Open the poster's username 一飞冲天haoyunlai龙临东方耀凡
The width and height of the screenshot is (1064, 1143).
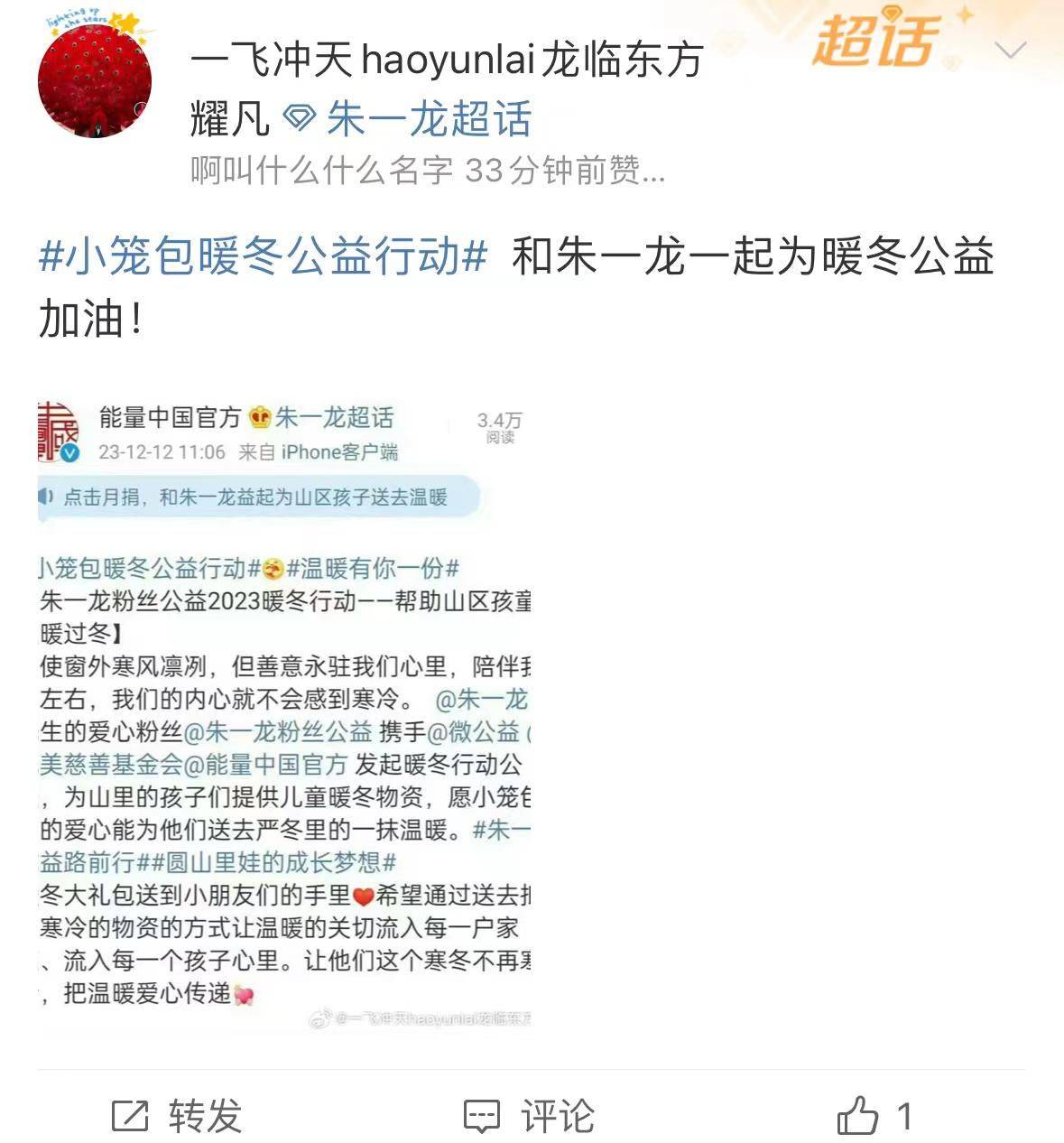pyautogui.click(x=446, y=61)
